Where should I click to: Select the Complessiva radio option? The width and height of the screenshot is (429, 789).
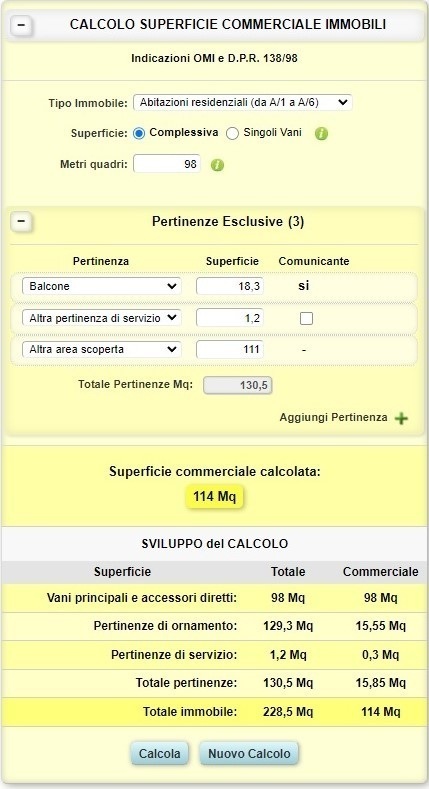click(x=139, y=133)
